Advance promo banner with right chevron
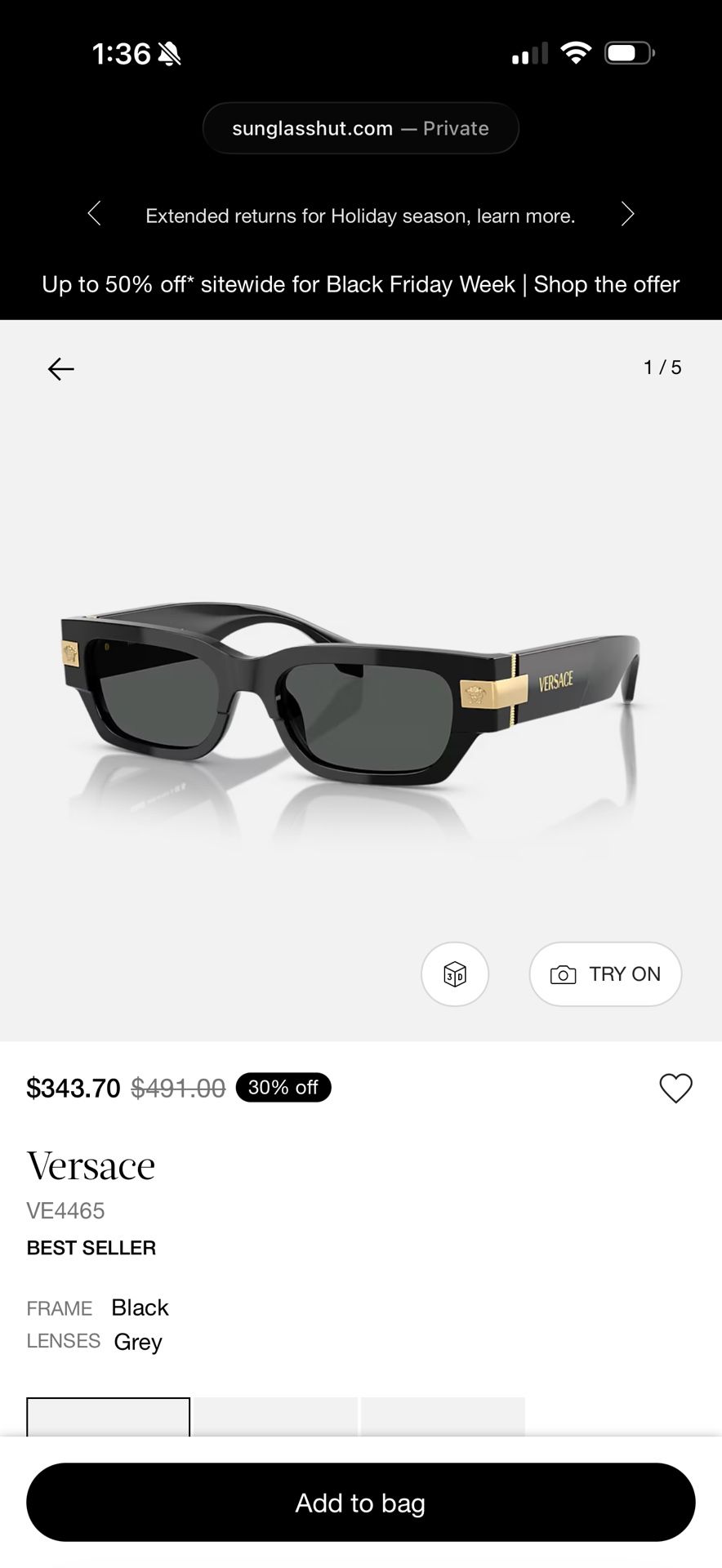This screenshot has width=722, height=1568. (627, 214)
